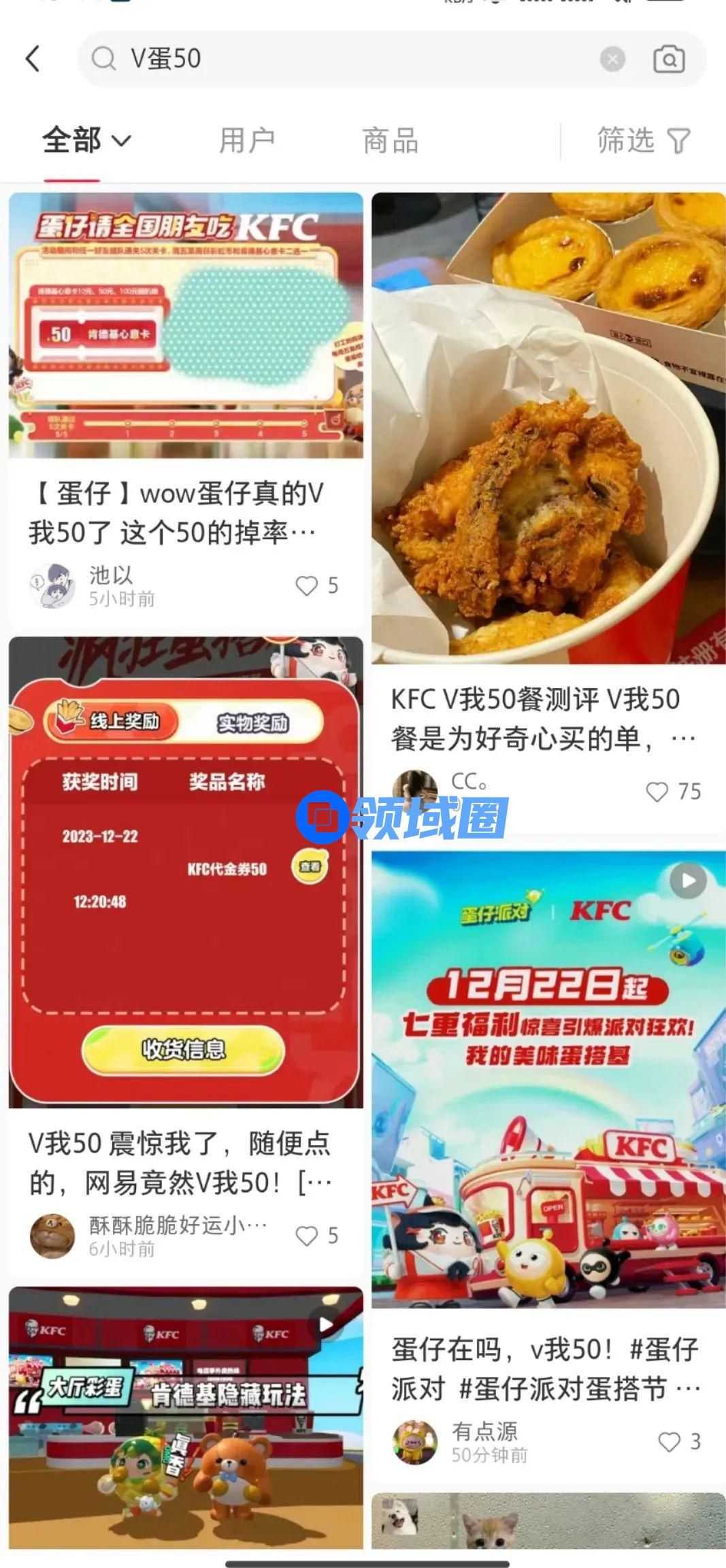Image resolution: width=726 pixels, height=1568 pixels.
Task: Like the post by 酥酥脆脆好运小
Action: (307, 1235)
